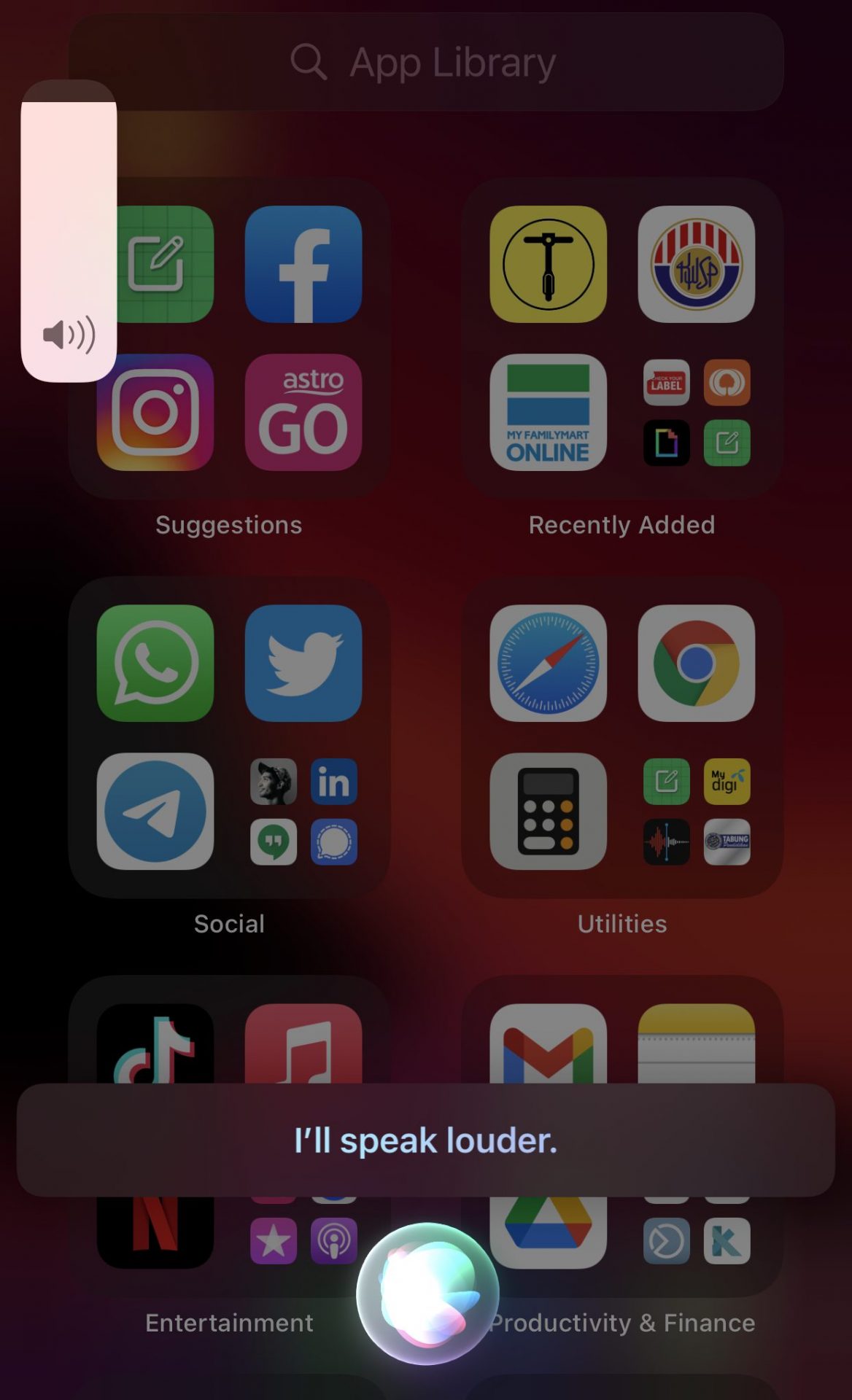Open the Calculator app

click(x=548, y=811)
